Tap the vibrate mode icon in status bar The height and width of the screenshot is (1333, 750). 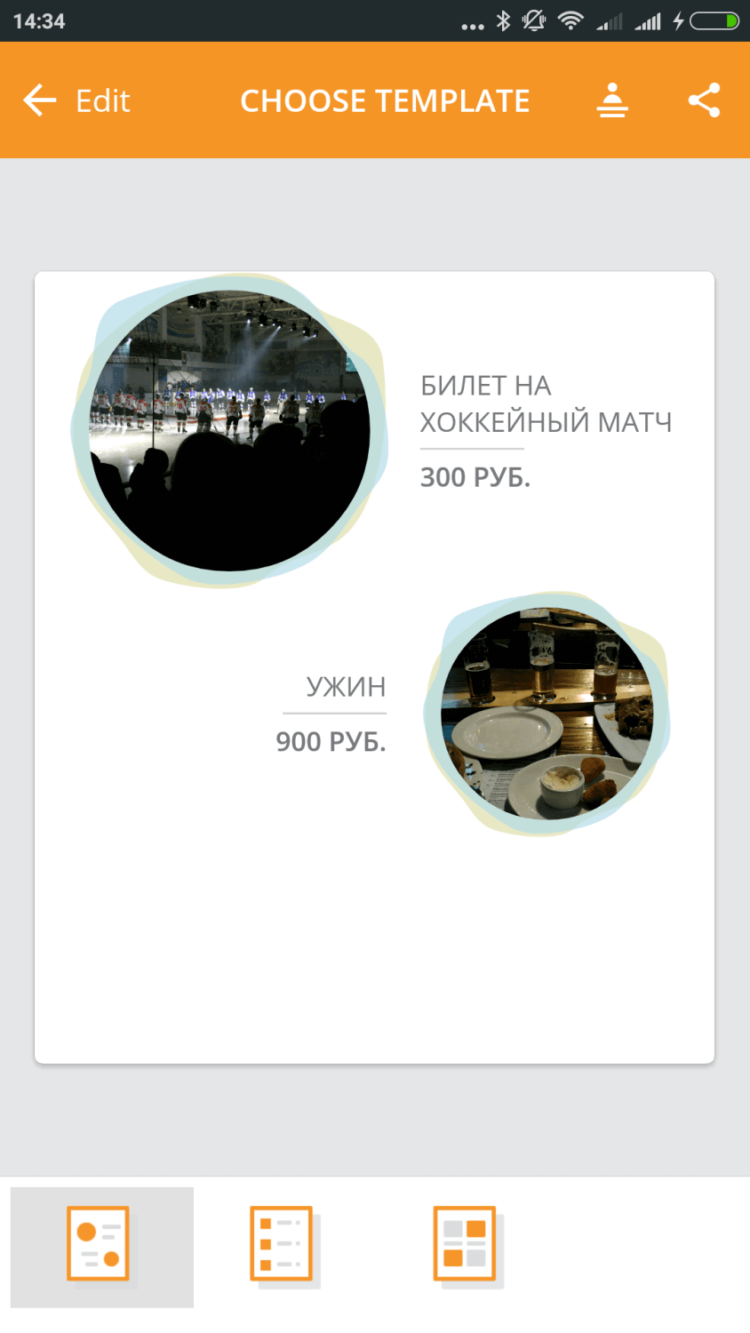click(534, 19)
